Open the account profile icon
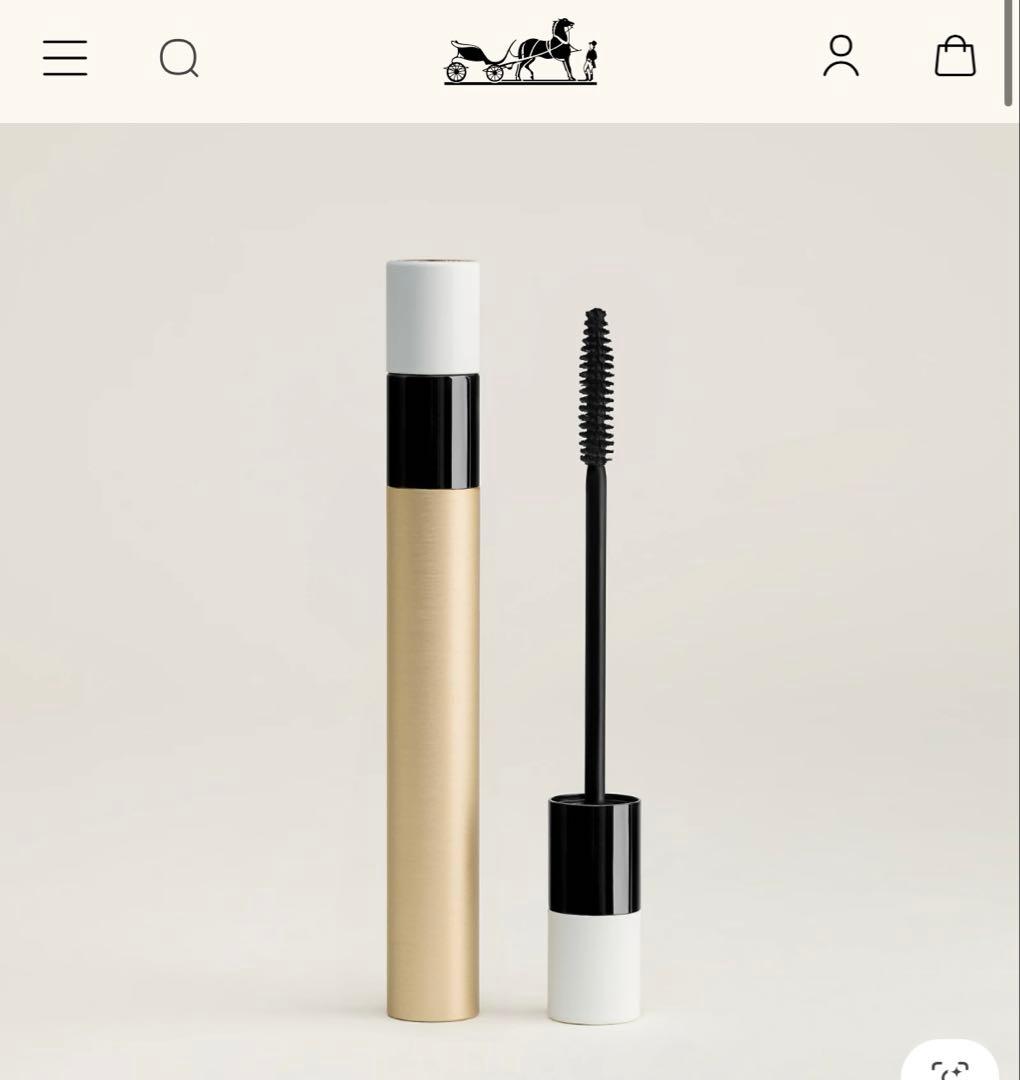 click(x=840, y=56)
